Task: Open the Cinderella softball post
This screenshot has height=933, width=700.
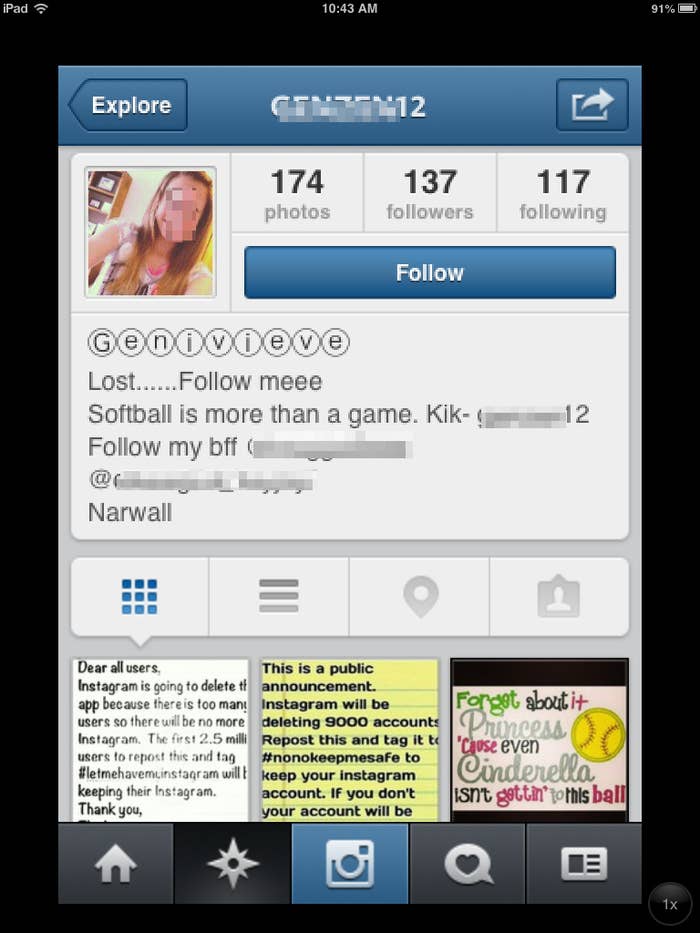Action: pyautogui.click(x=539, y=739)
